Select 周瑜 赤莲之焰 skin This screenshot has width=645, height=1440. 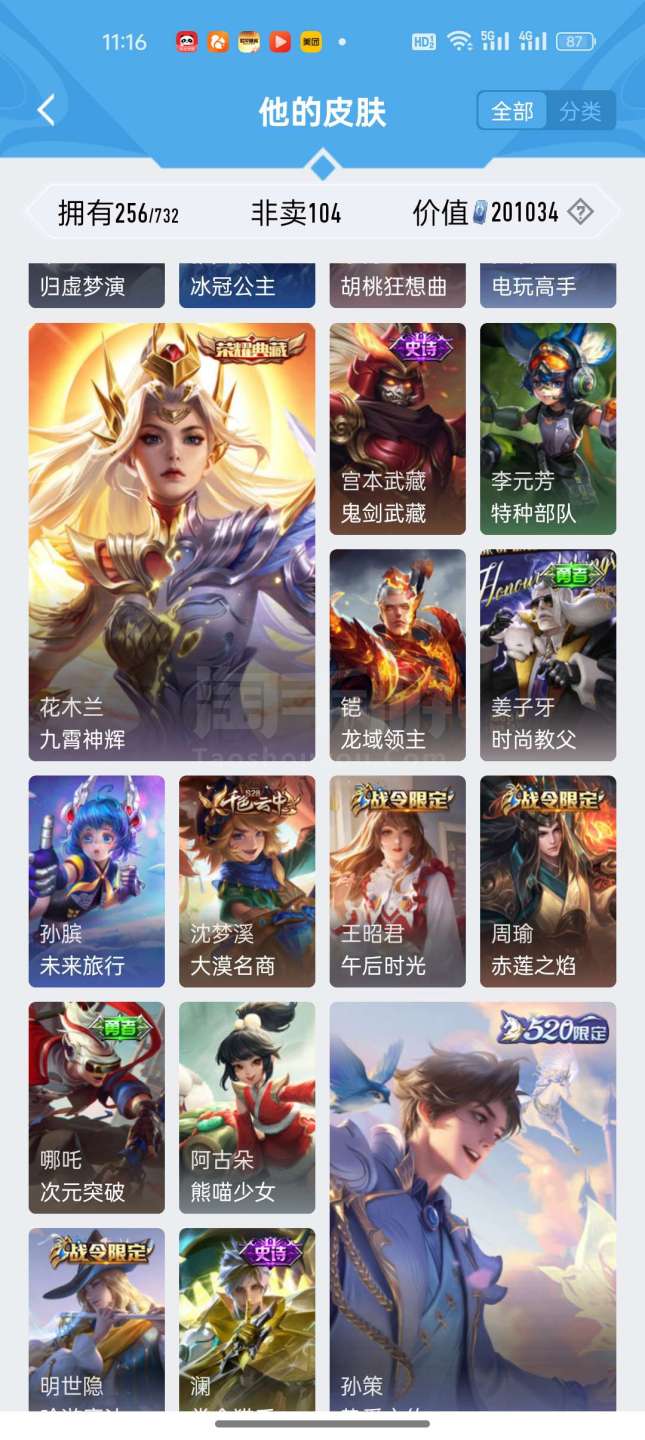tap(548, 881)
